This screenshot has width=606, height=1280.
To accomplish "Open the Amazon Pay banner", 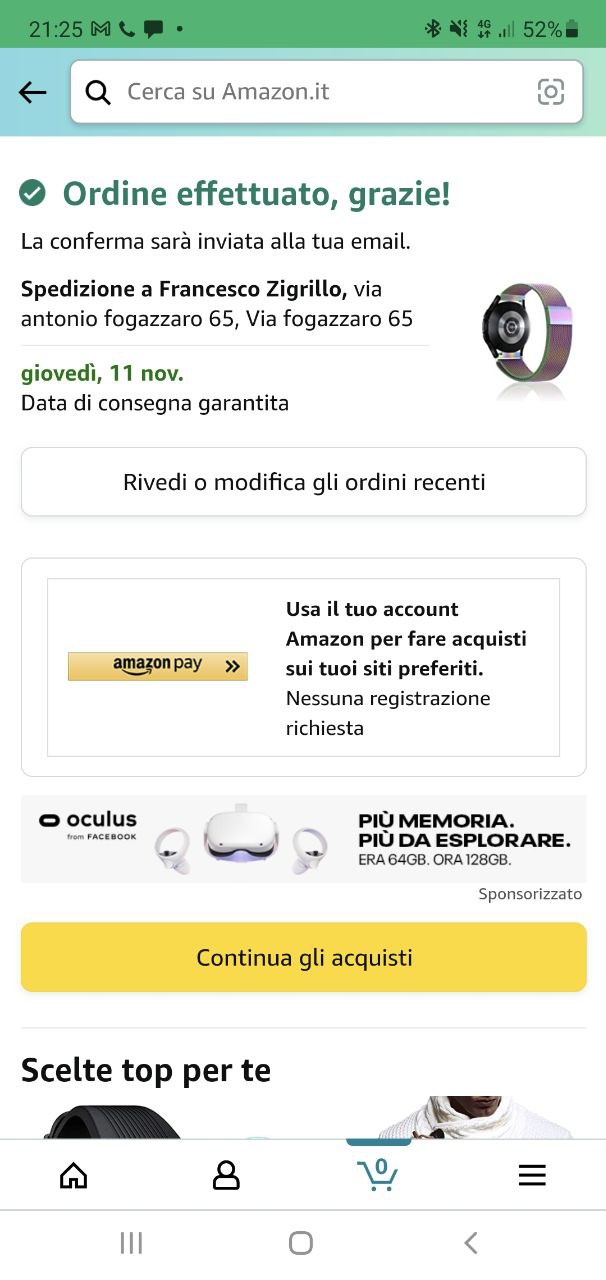I will 158,666.
